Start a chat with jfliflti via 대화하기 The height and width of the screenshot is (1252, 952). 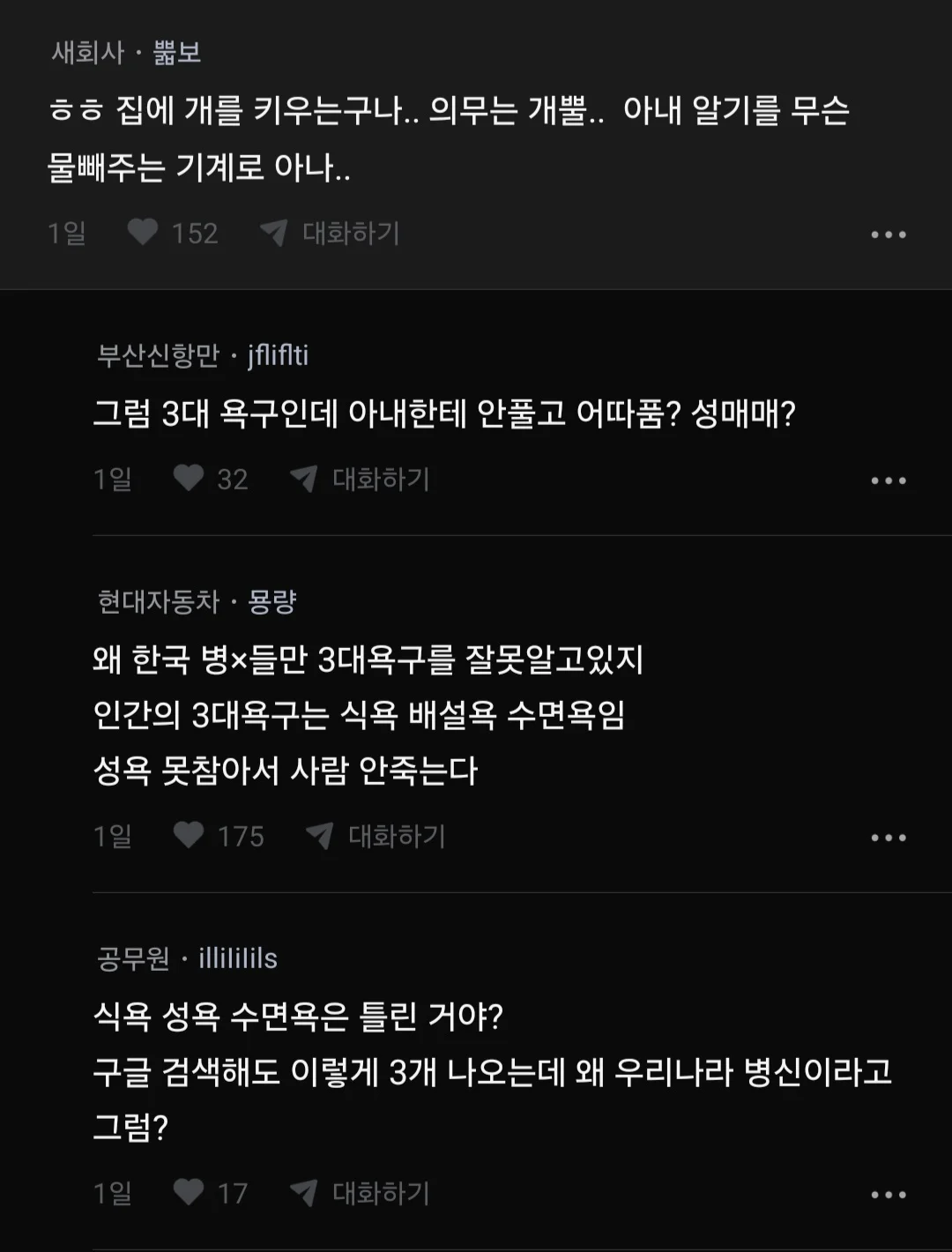point(361,479)
